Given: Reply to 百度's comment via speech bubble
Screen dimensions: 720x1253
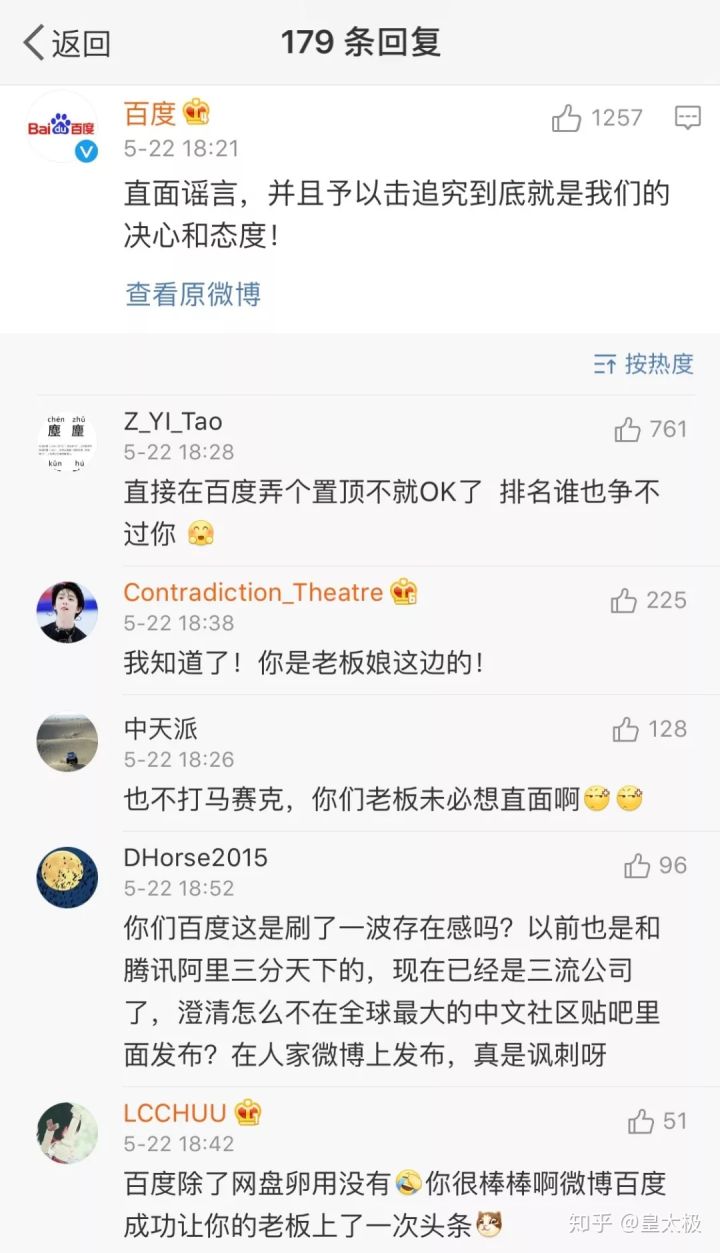Looking at the screenshot, I should click(x=687, y=118).
